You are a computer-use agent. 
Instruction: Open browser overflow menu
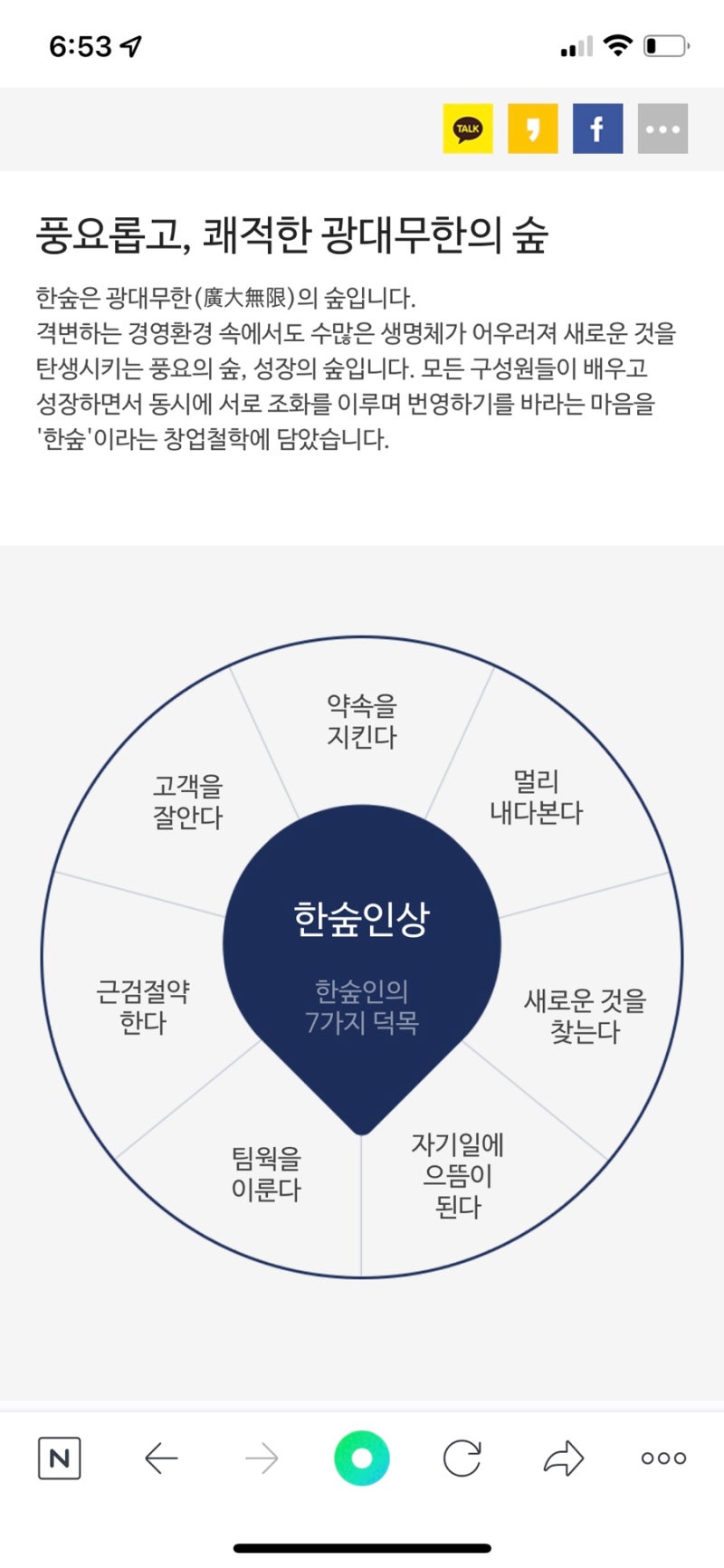pyautogui.click(x=663, y=1458)
